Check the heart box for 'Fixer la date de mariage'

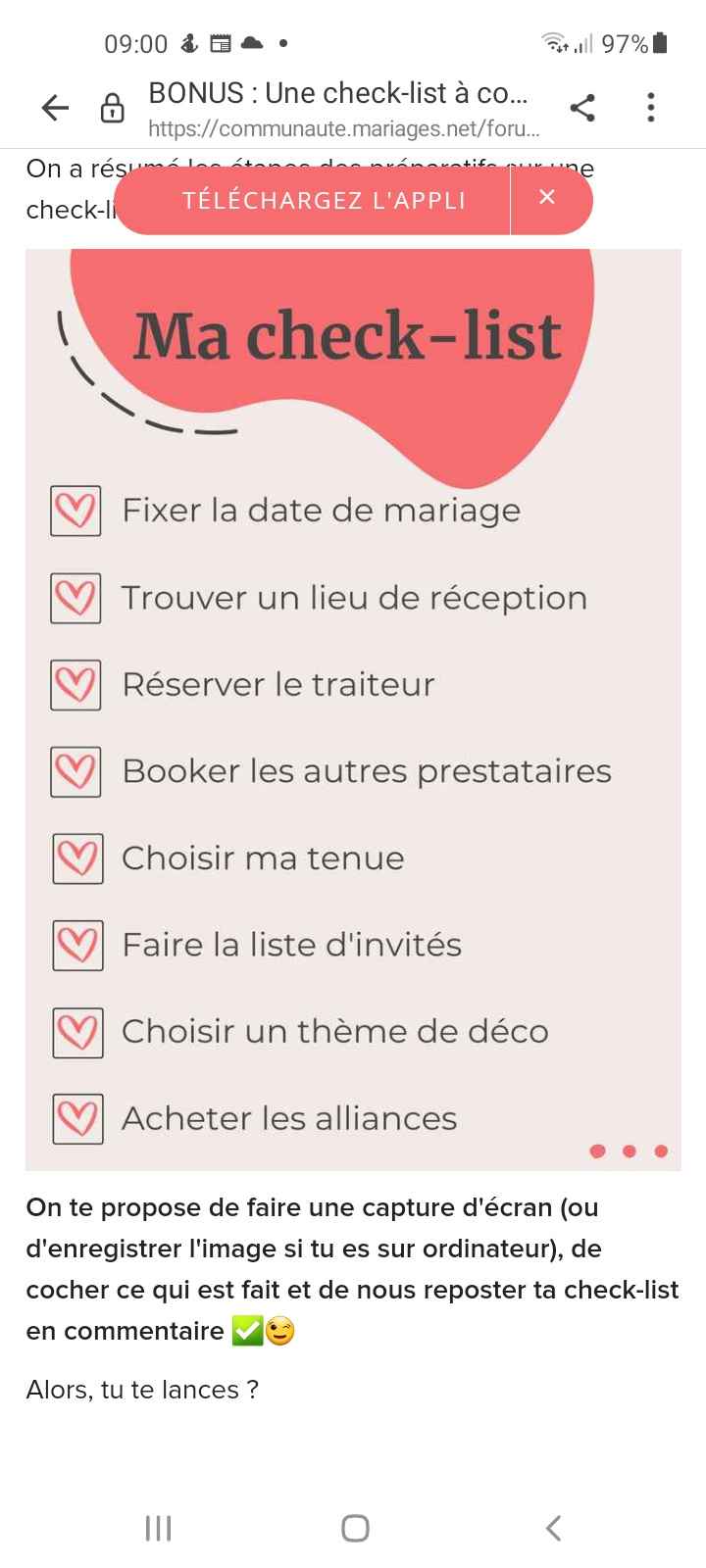(76, 511)
